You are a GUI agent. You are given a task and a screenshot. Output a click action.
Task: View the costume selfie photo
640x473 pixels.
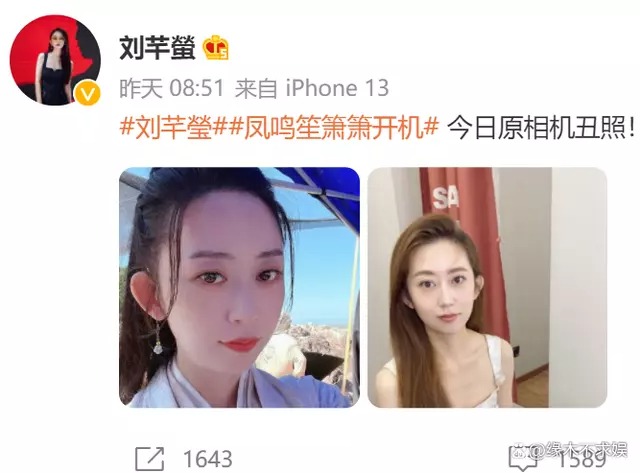239,287
